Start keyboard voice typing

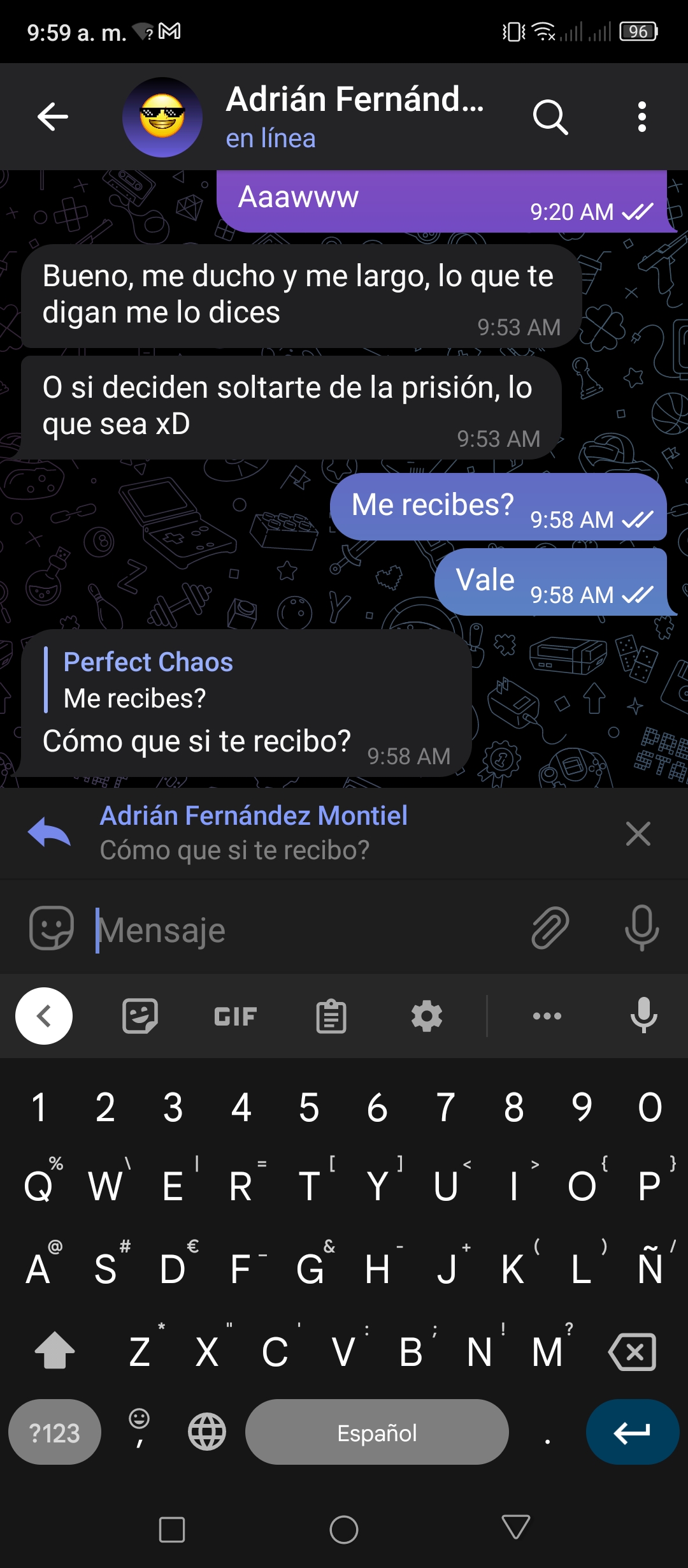643,1015
